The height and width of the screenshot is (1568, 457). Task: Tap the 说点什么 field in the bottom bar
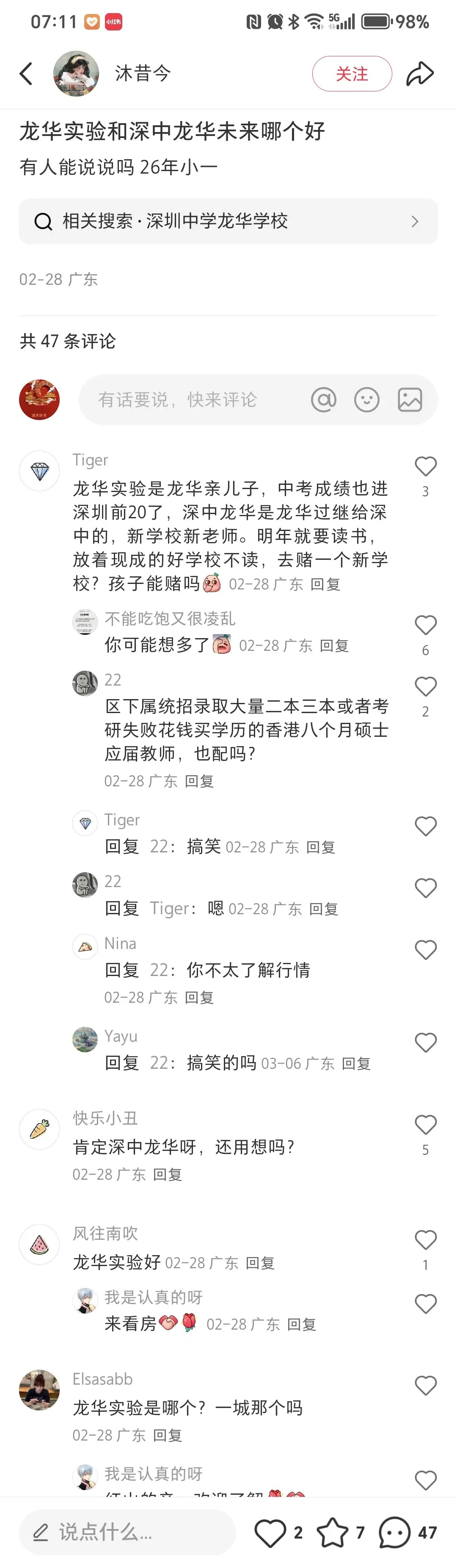128,1532
